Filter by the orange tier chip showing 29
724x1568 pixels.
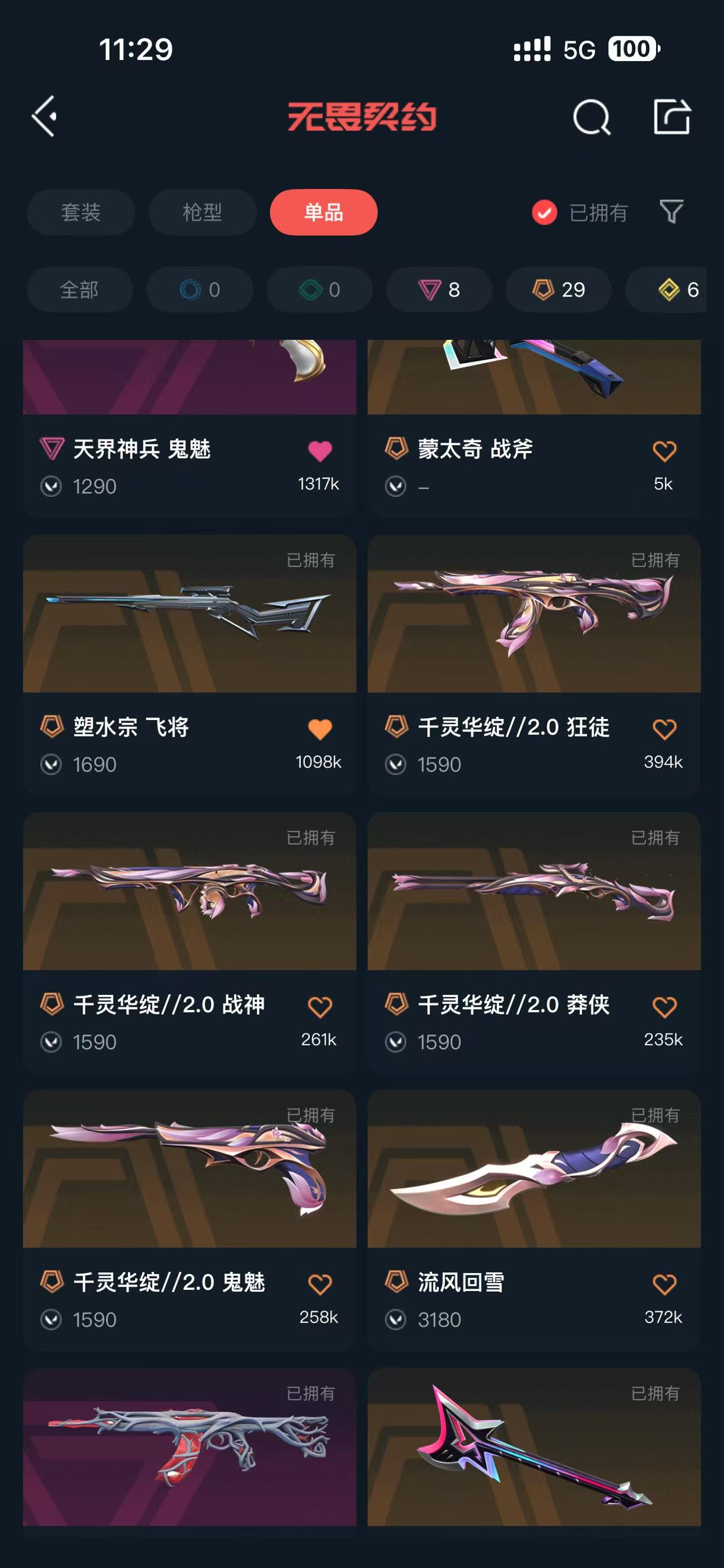pos(558,290)
